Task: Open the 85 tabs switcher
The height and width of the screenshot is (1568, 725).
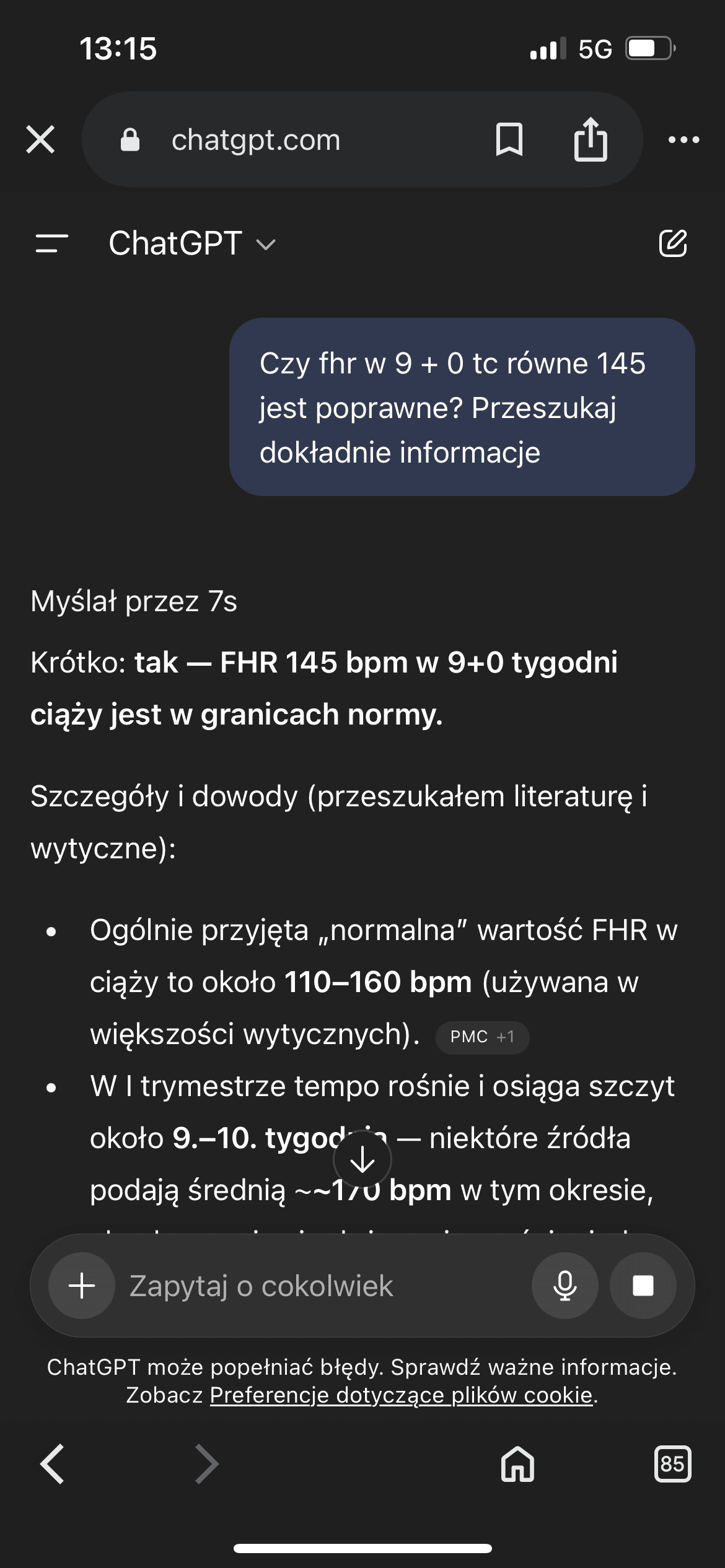Action: 673,1464
